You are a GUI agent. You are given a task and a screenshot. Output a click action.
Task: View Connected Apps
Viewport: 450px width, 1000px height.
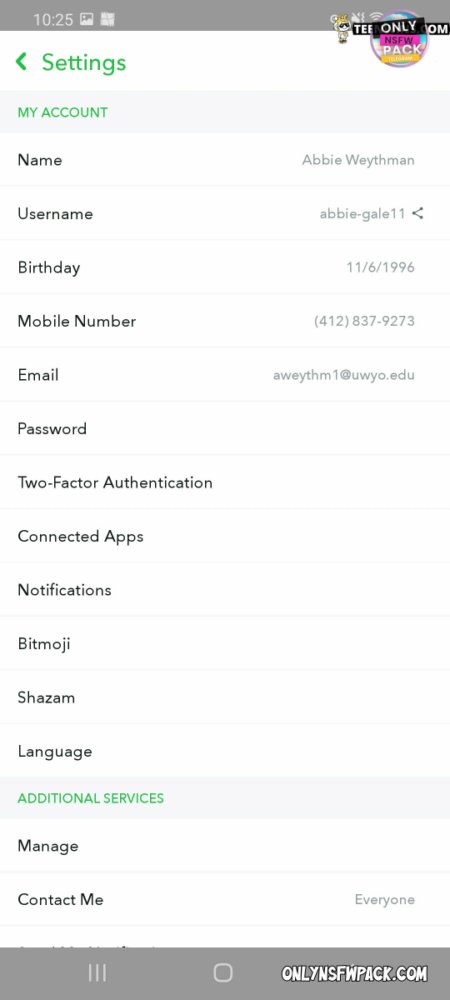pyautogui.click(x=225, y=536)
